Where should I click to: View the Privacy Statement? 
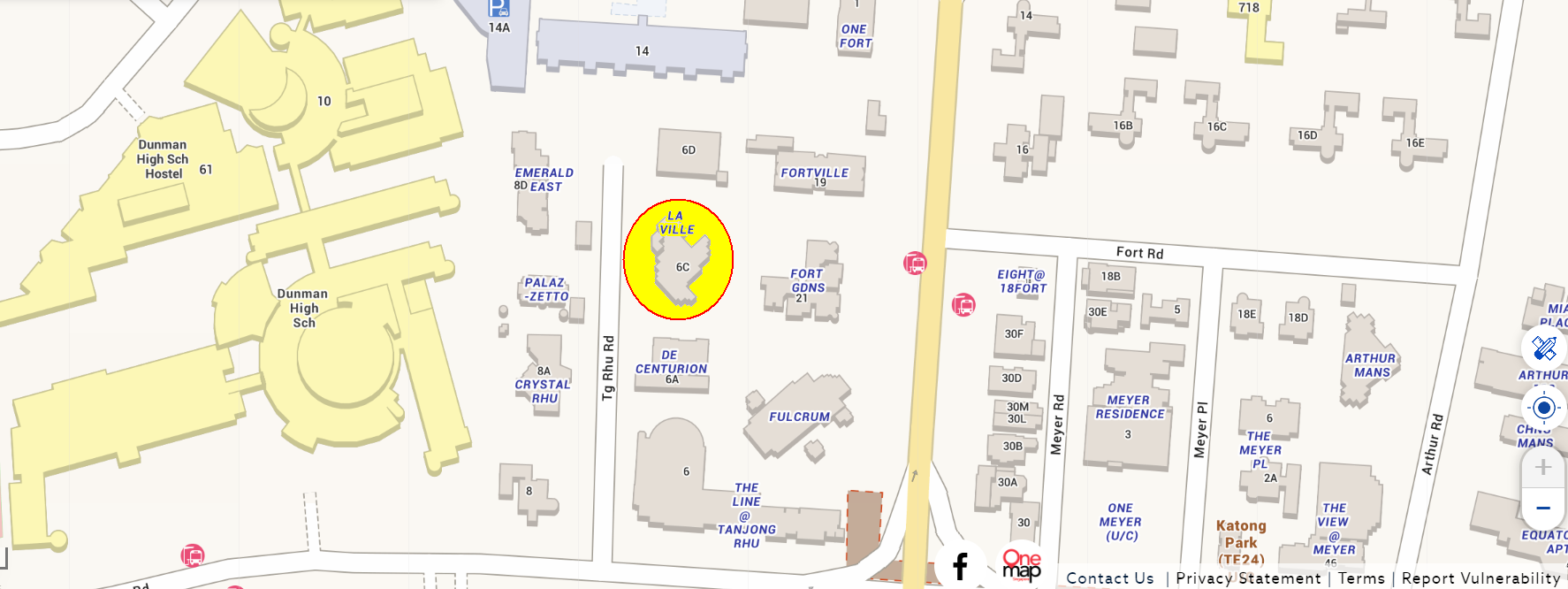pyautogui.click(x=1248, y=578)
